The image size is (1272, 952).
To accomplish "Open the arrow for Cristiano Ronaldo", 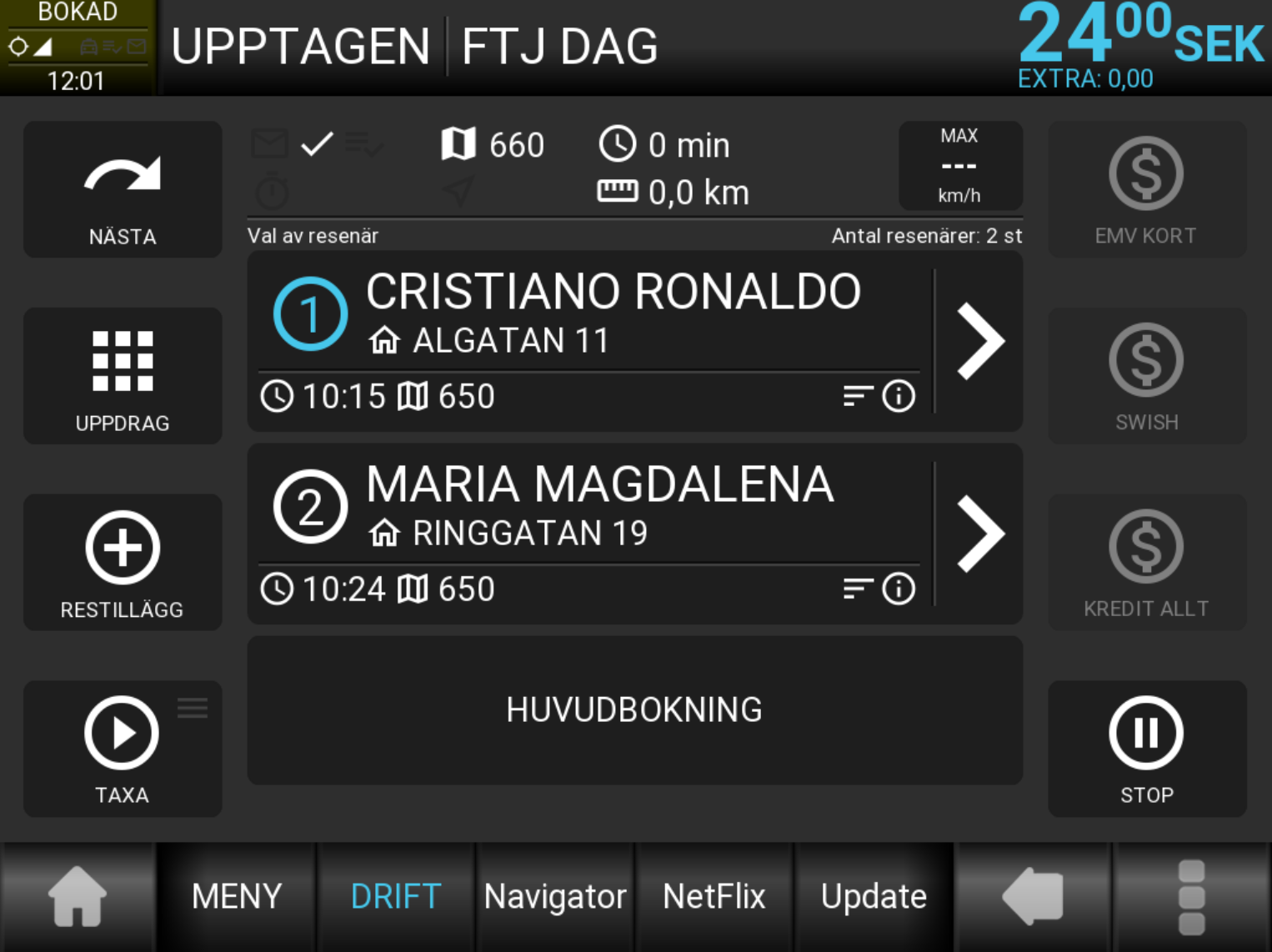I will (980, 341).
